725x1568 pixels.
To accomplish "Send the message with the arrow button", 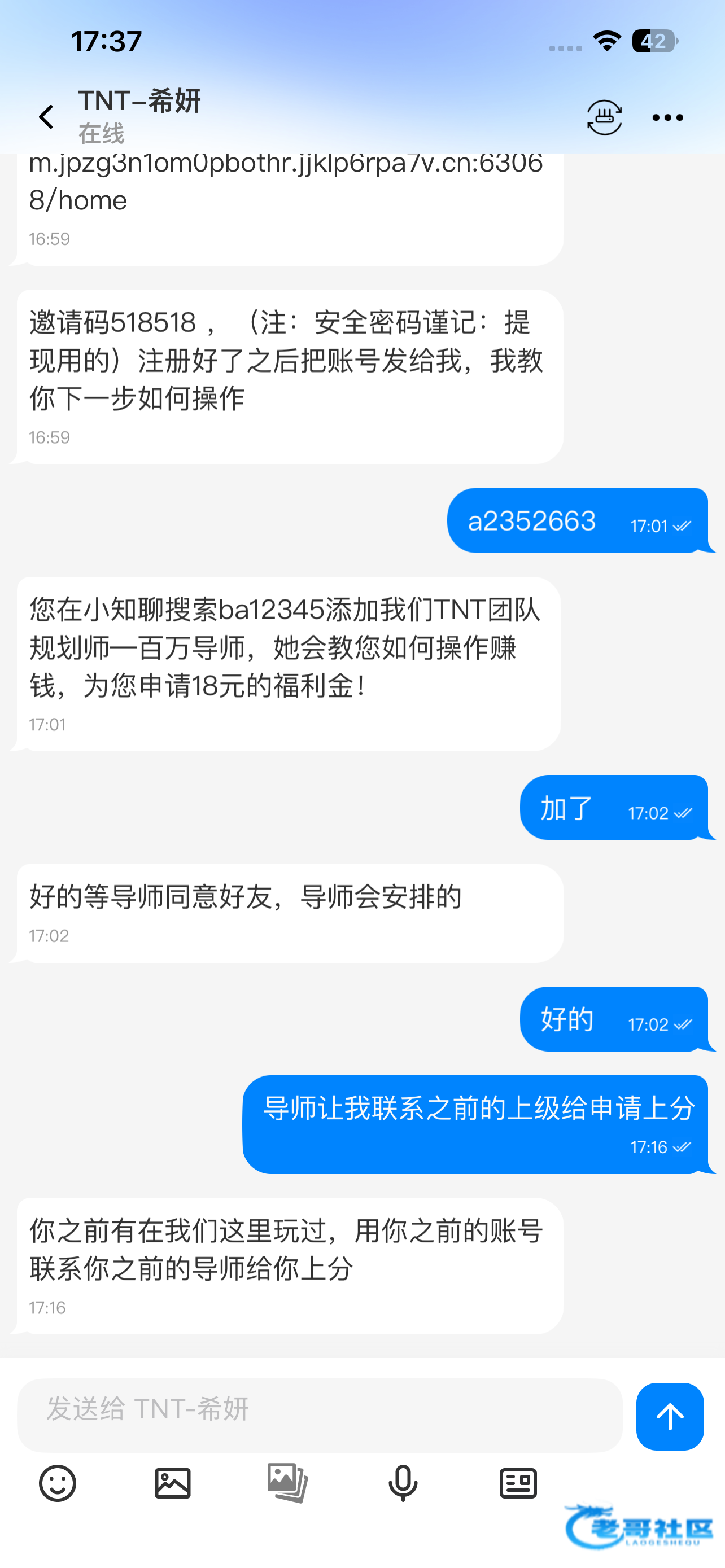I will [670, 1416].
